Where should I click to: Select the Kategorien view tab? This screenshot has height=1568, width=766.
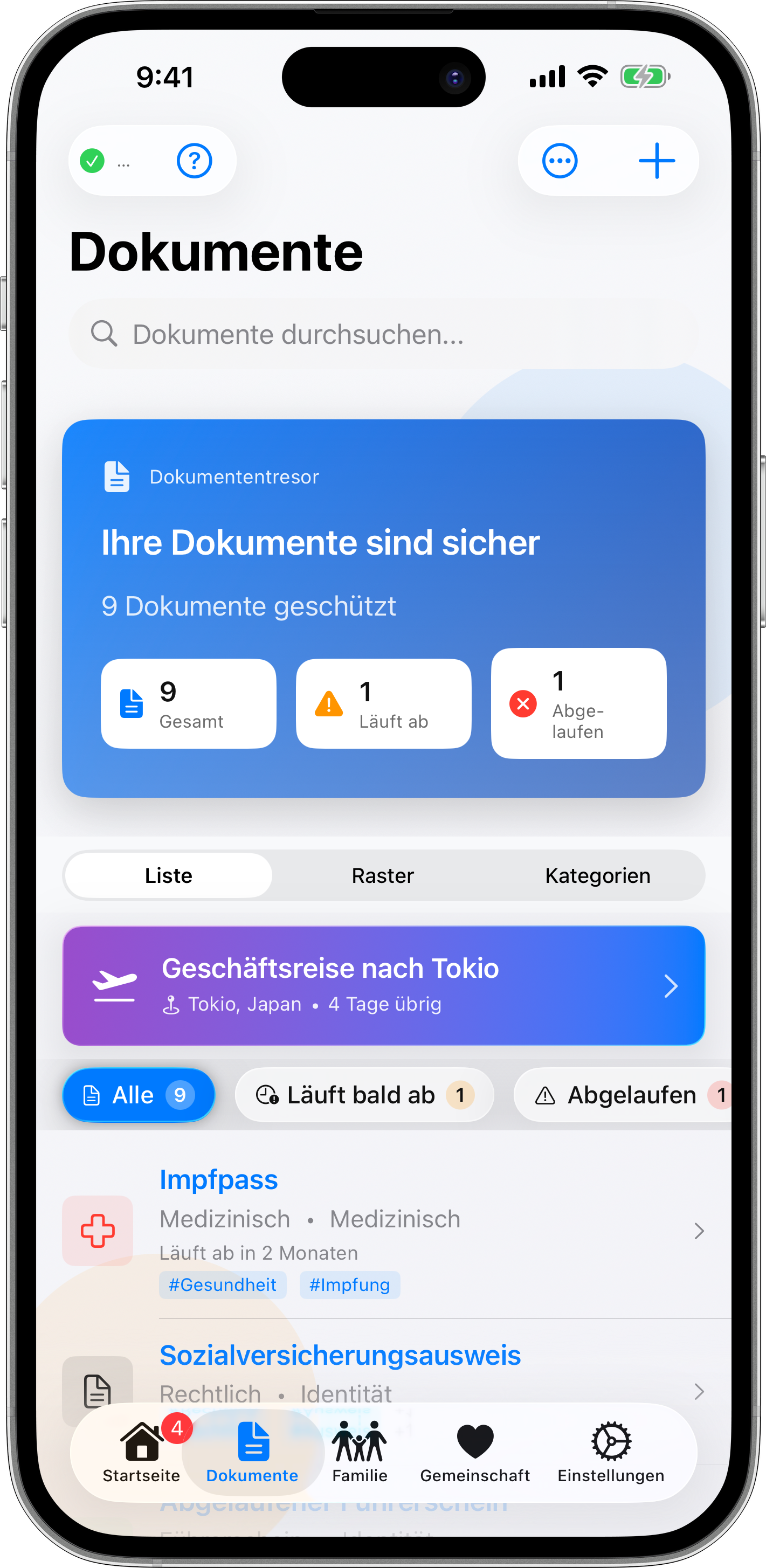597,875
